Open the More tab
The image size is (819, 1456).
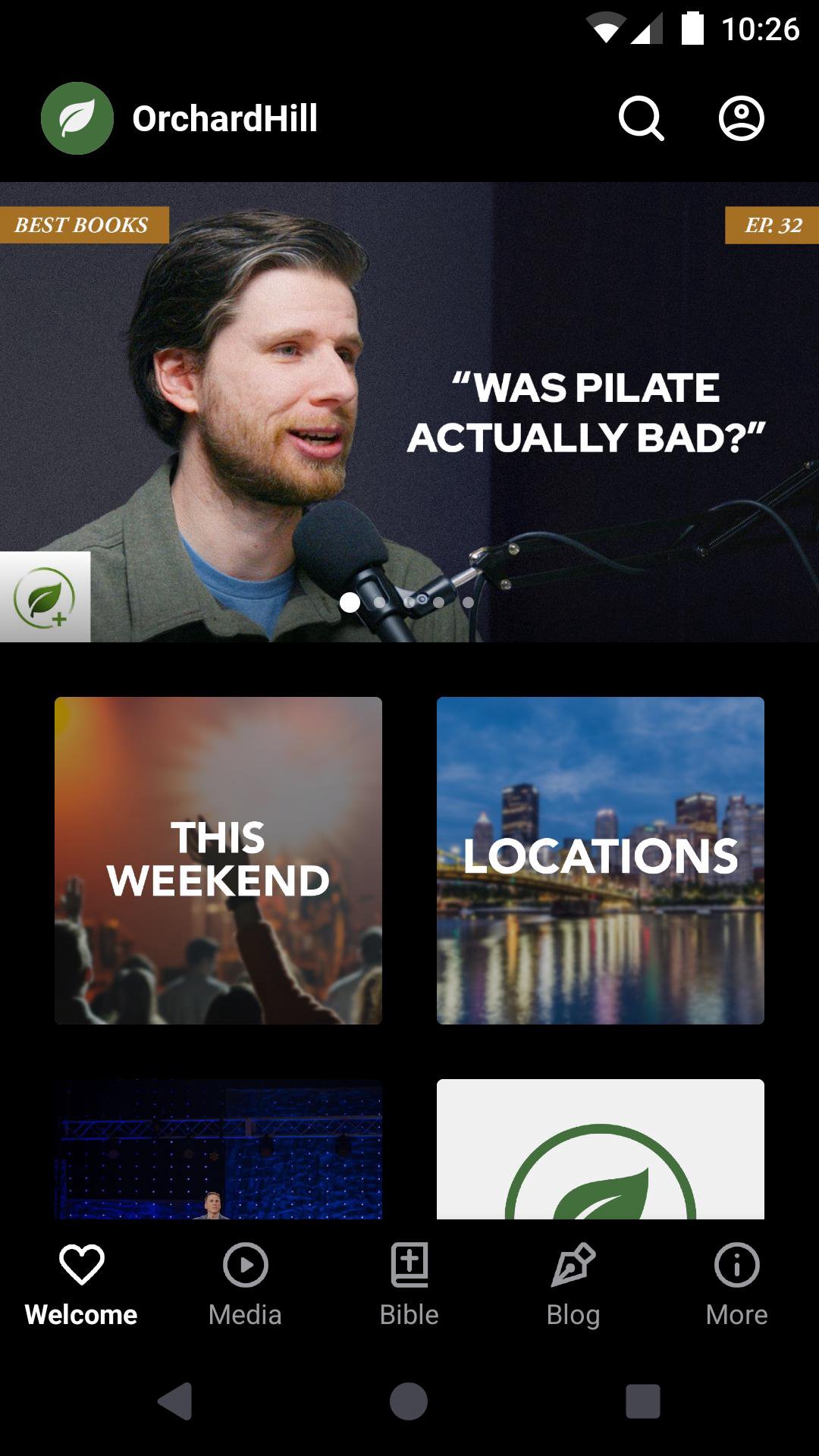(736, 1283)
